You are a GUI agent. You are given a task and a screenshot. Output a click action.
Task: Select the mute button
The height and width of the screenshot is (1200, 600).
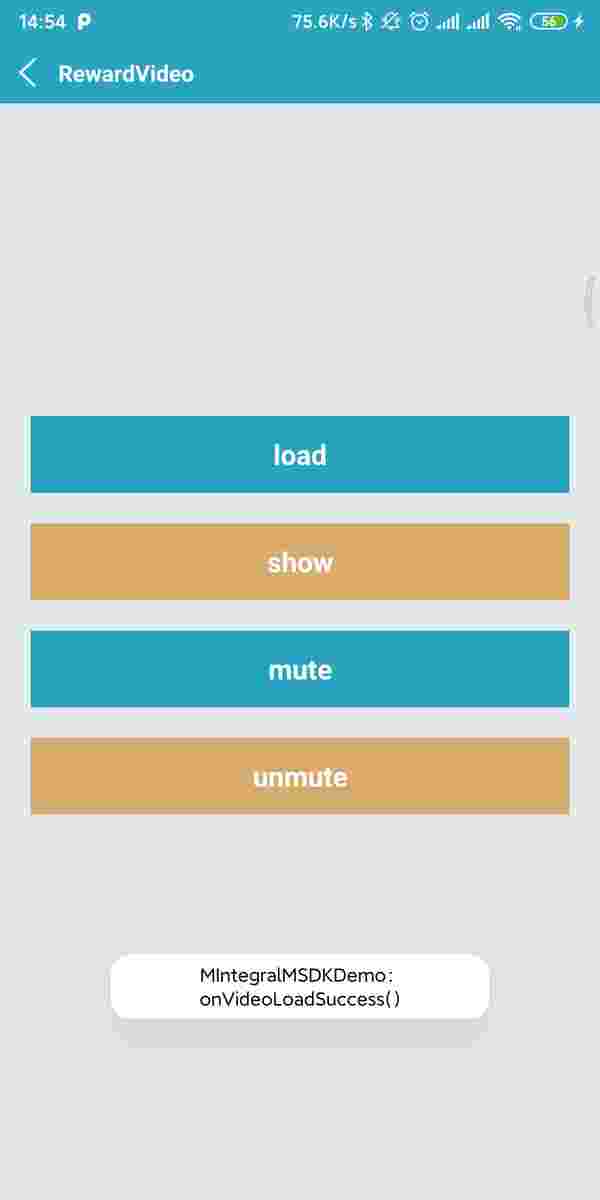tap(300, 669)
